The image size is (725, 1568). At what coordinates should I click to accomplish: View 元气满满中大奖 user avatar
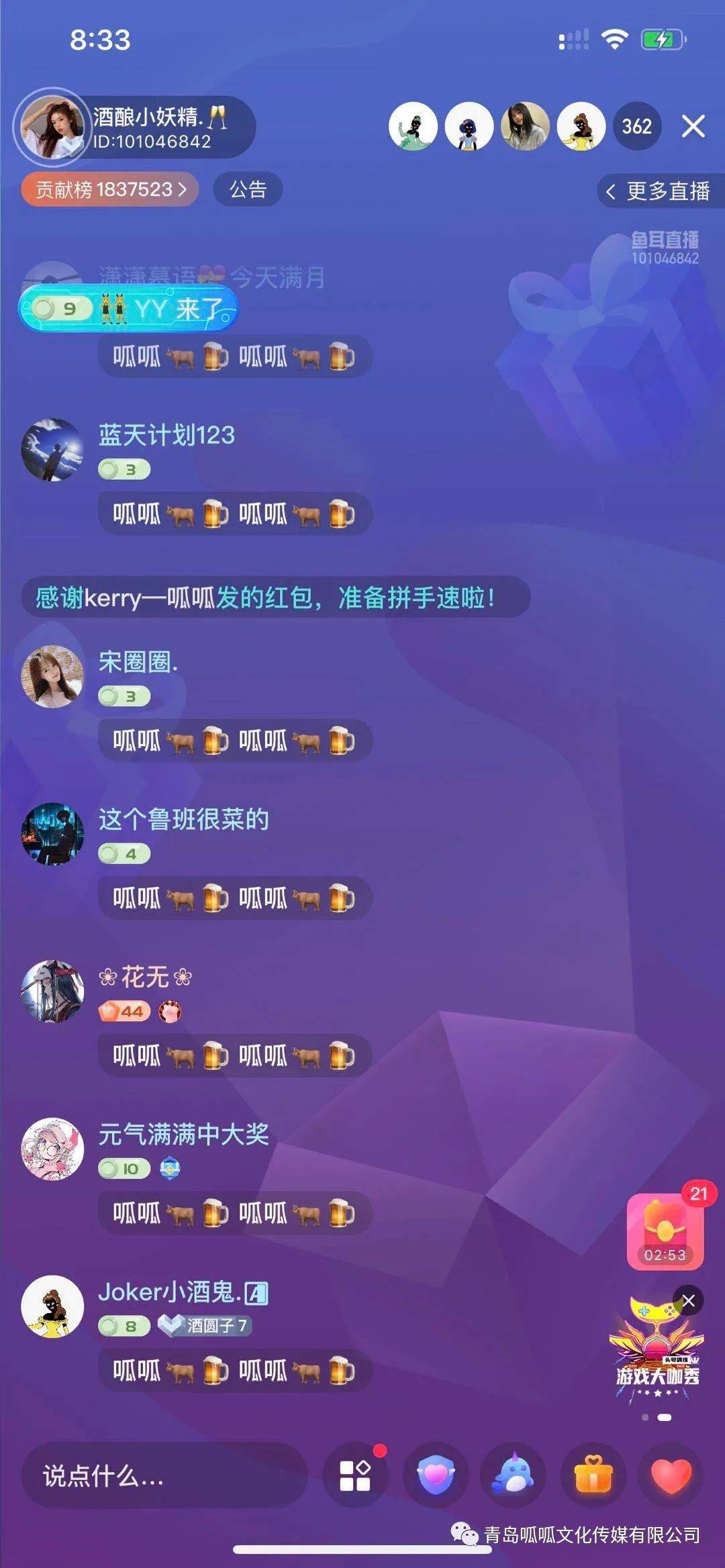52,1149
